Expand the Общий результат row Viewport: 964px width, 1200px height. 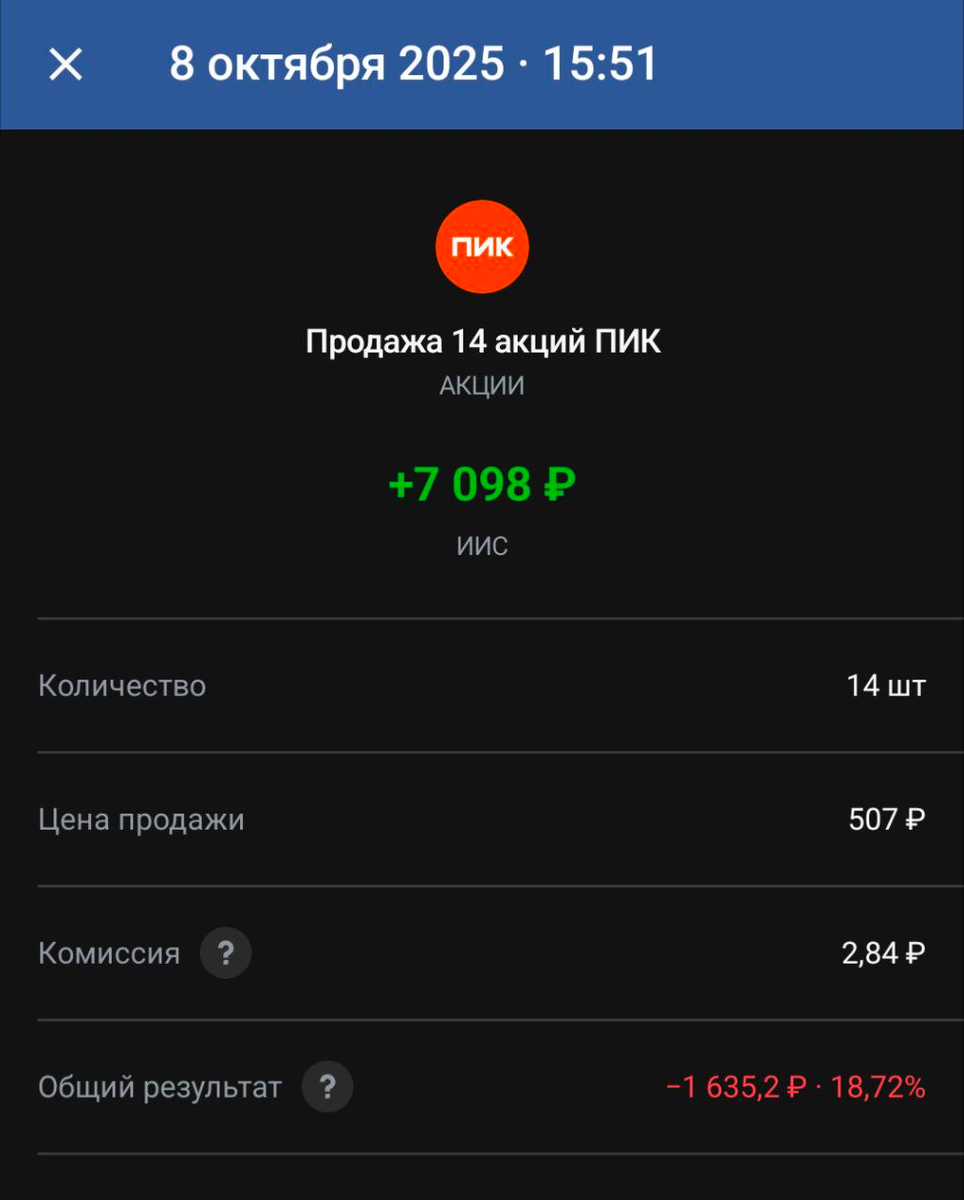(x=482, y=1086)
